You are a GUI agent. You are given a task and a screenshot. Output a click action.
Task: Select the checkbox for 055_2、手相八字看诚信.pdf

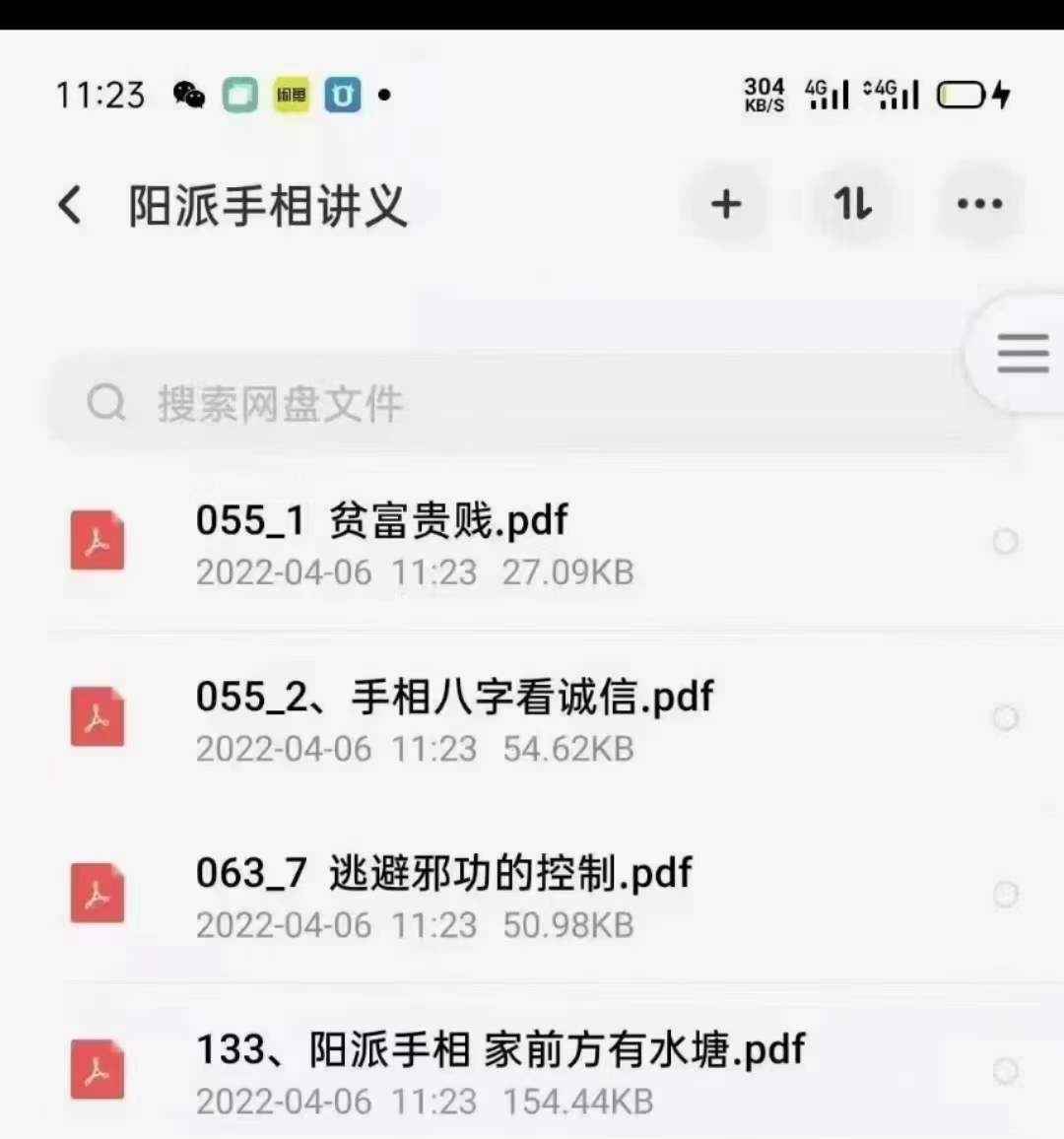pyautogui.click(x=1005, y=718)
